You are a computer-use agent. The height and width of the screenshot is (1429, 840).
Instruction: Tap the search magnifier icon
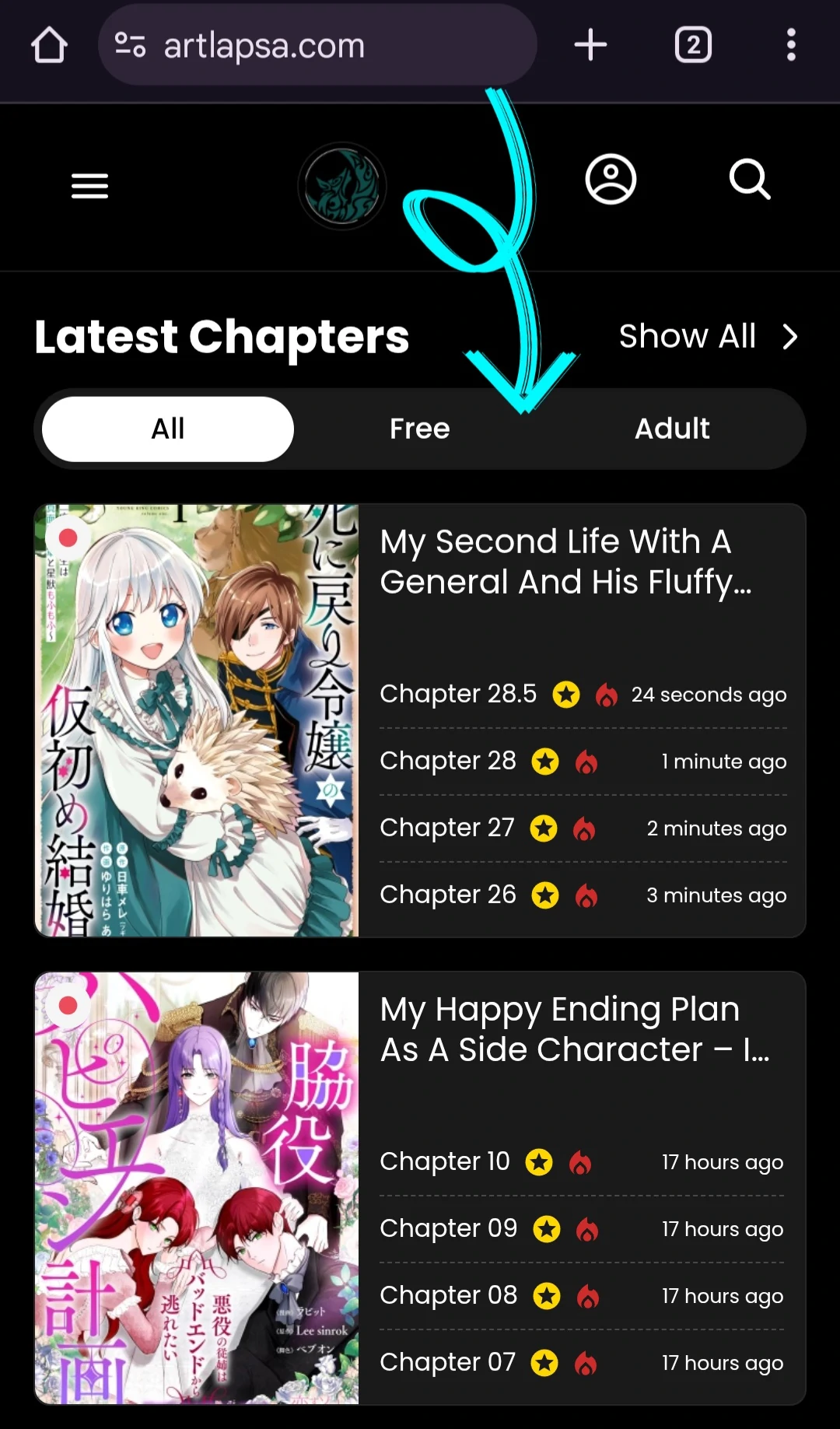click(x=750, y=180)
